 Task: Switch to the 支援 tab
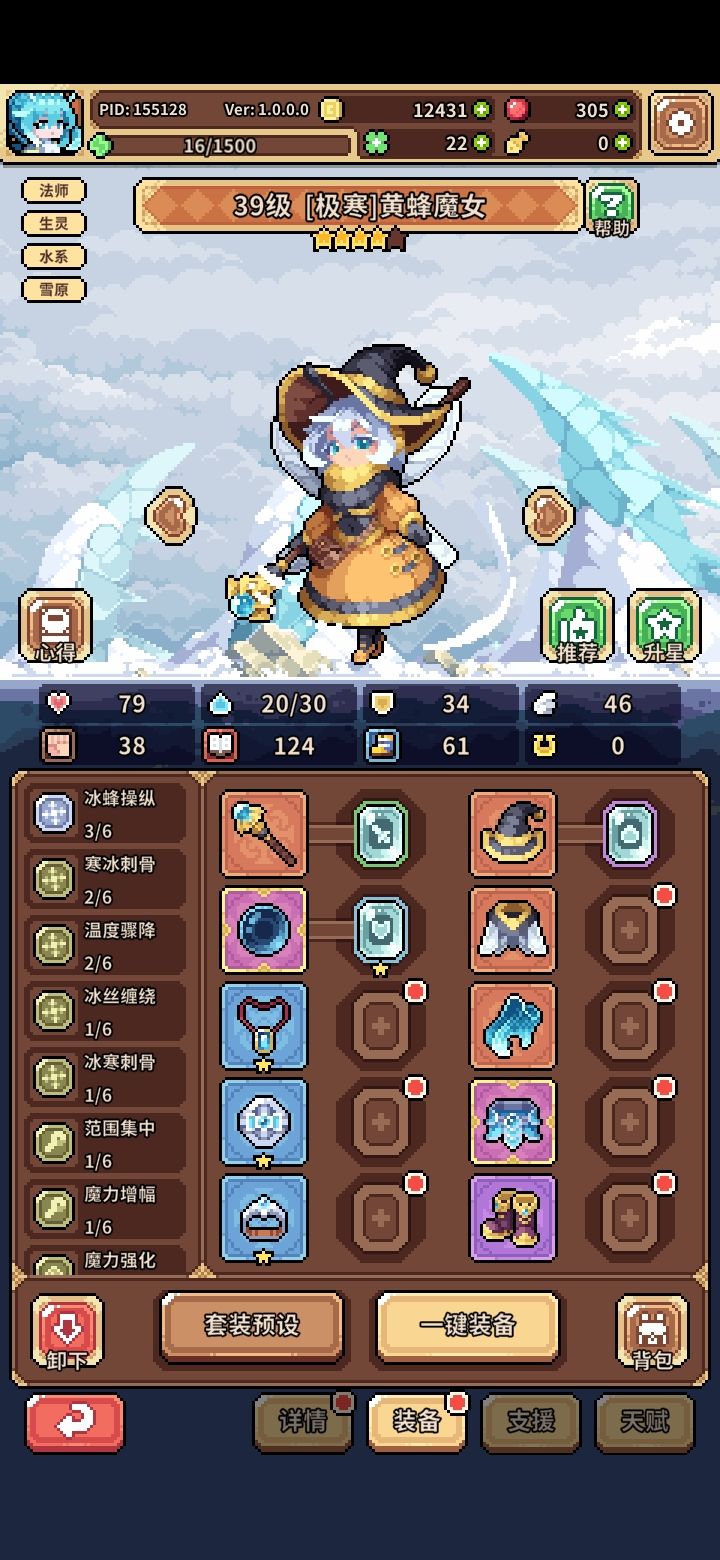coord(531,1420)
